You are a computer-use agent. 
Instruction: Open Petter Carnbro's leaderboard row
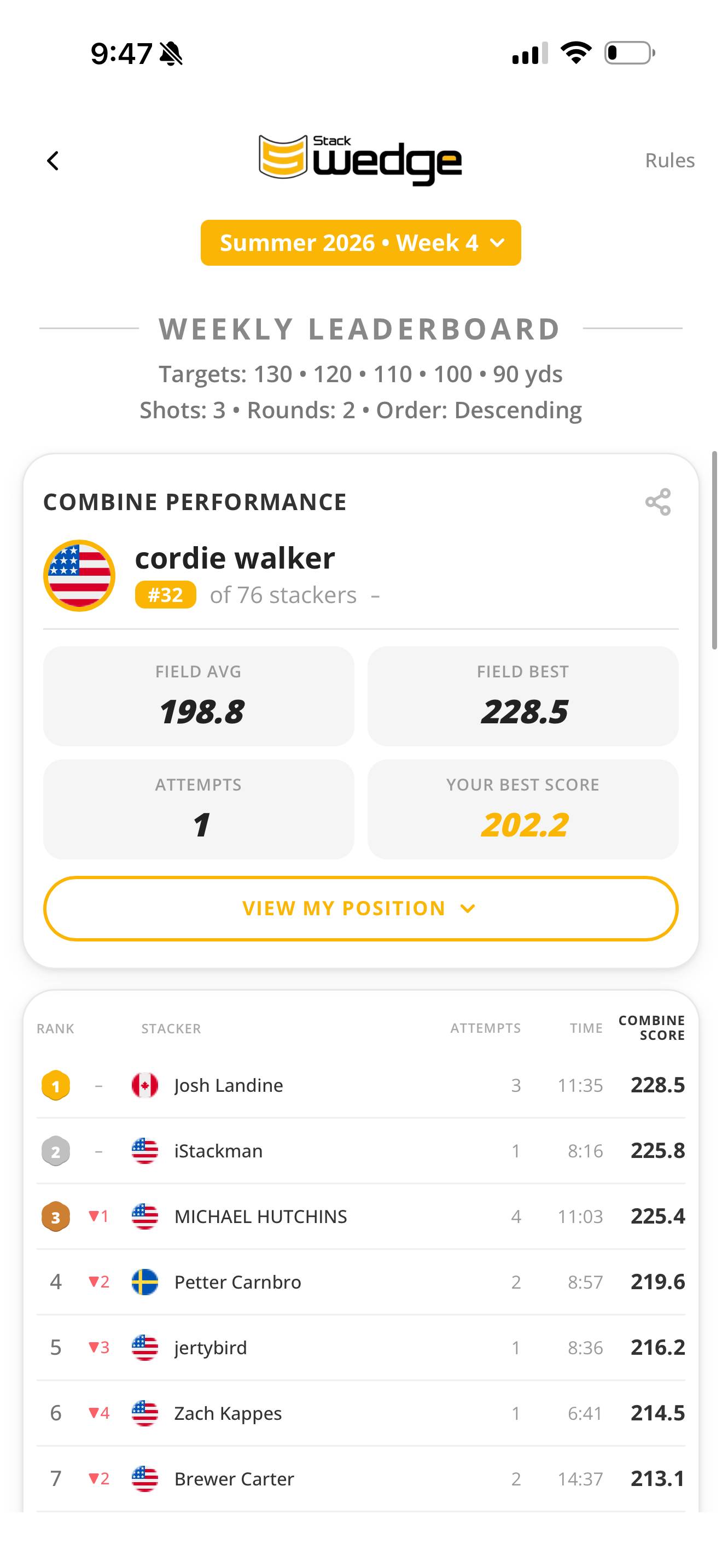[x=361, y=1283]
